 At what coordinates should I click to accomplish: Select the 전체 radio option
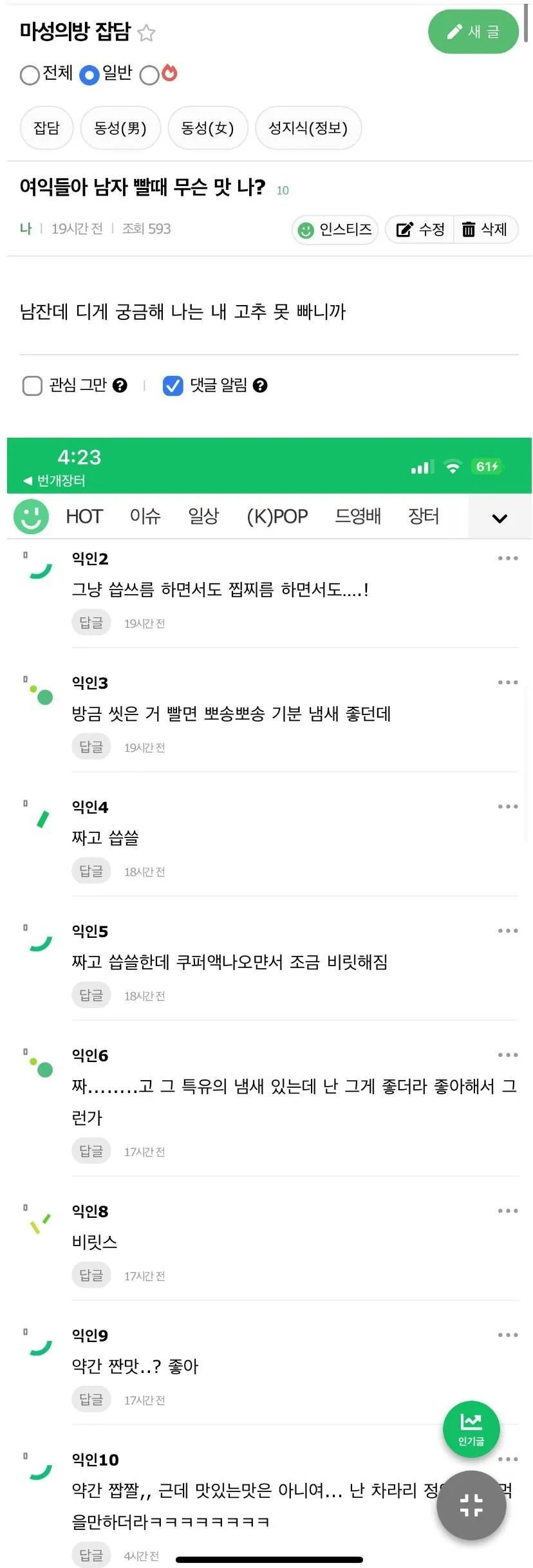coord(30,75)
